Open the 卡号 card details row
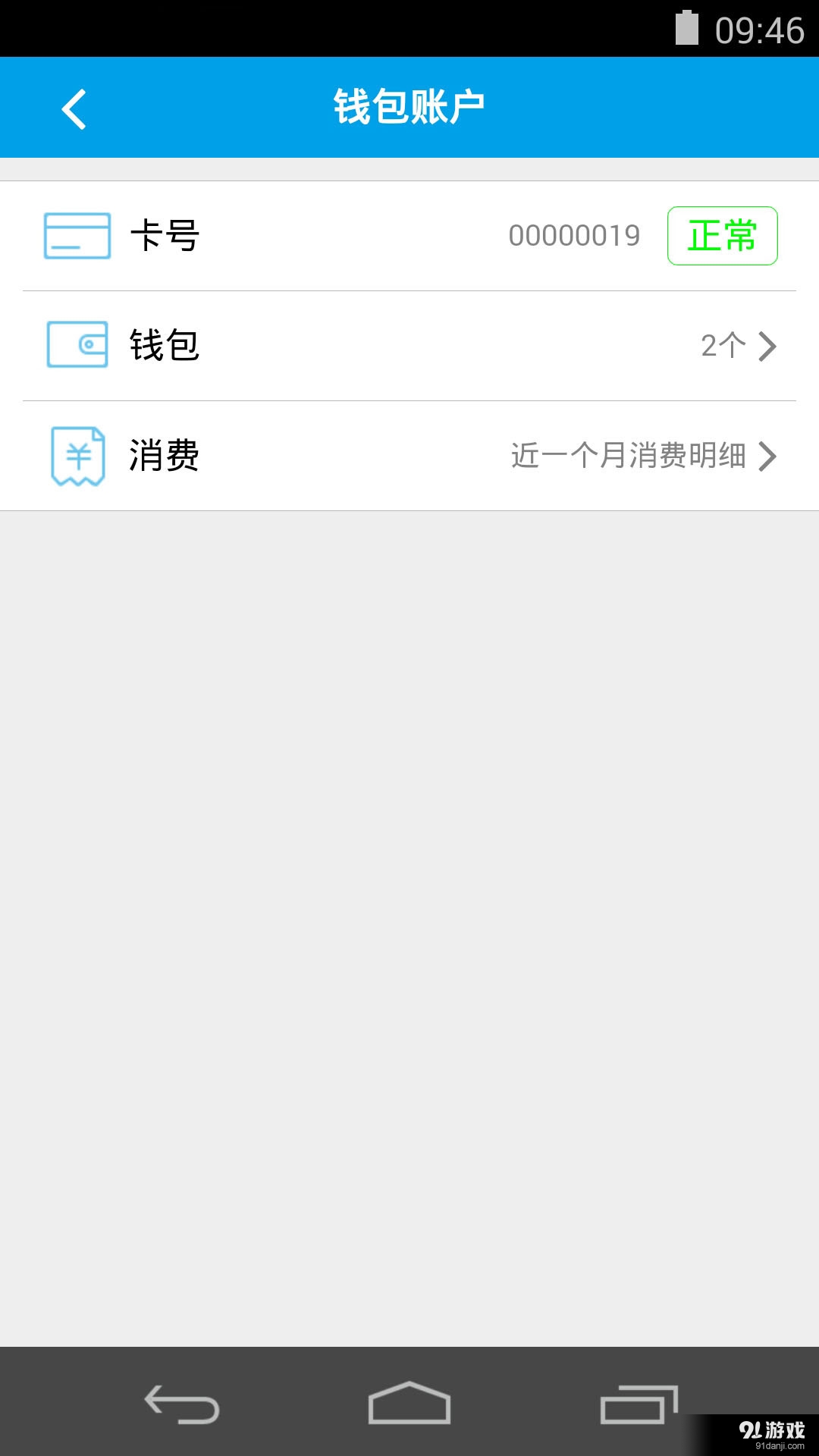This screenshot has width=819, height=1456. 409,235
